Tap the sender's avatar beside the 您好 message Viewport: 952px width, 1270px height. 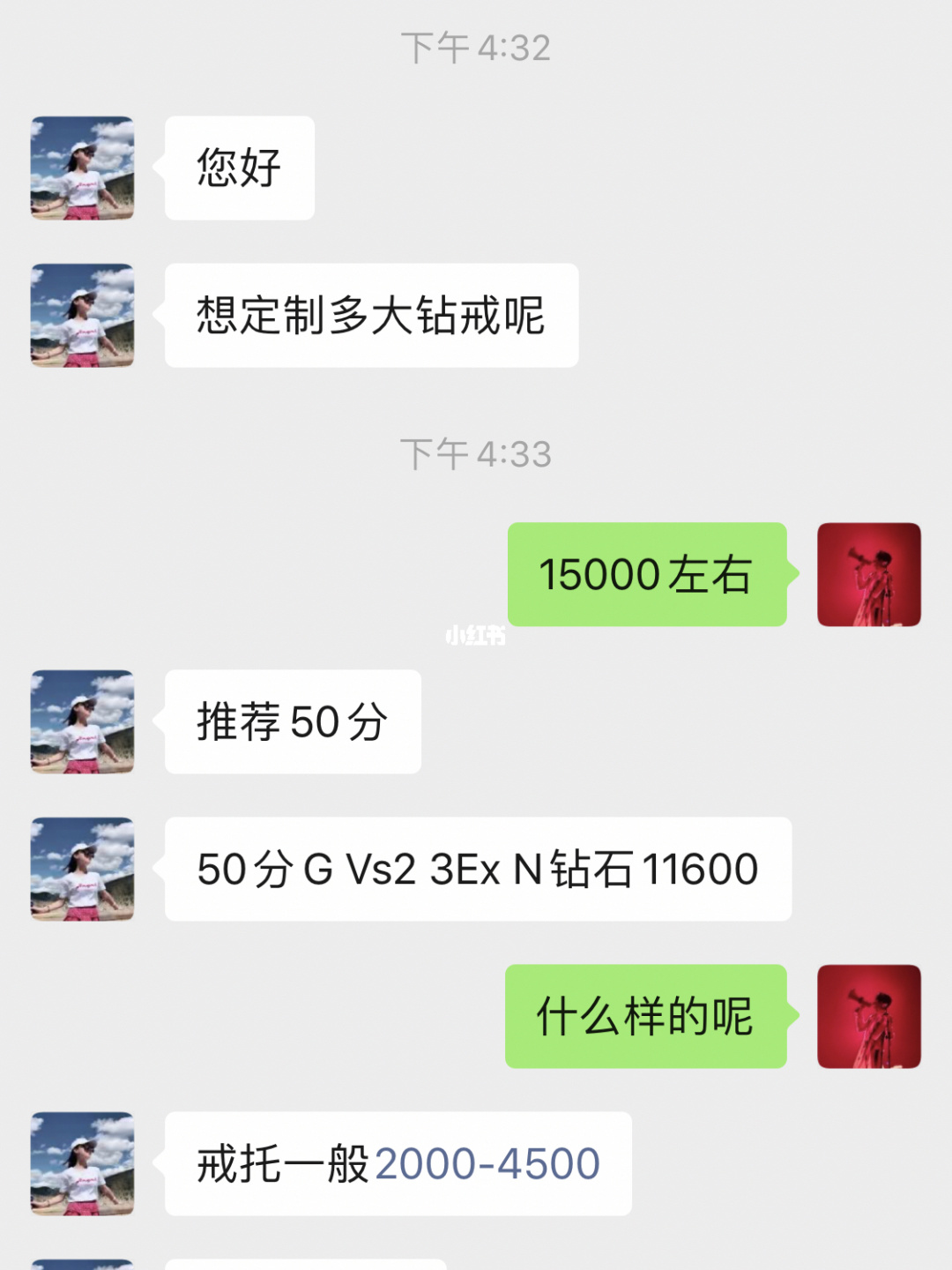pos(82,168)
